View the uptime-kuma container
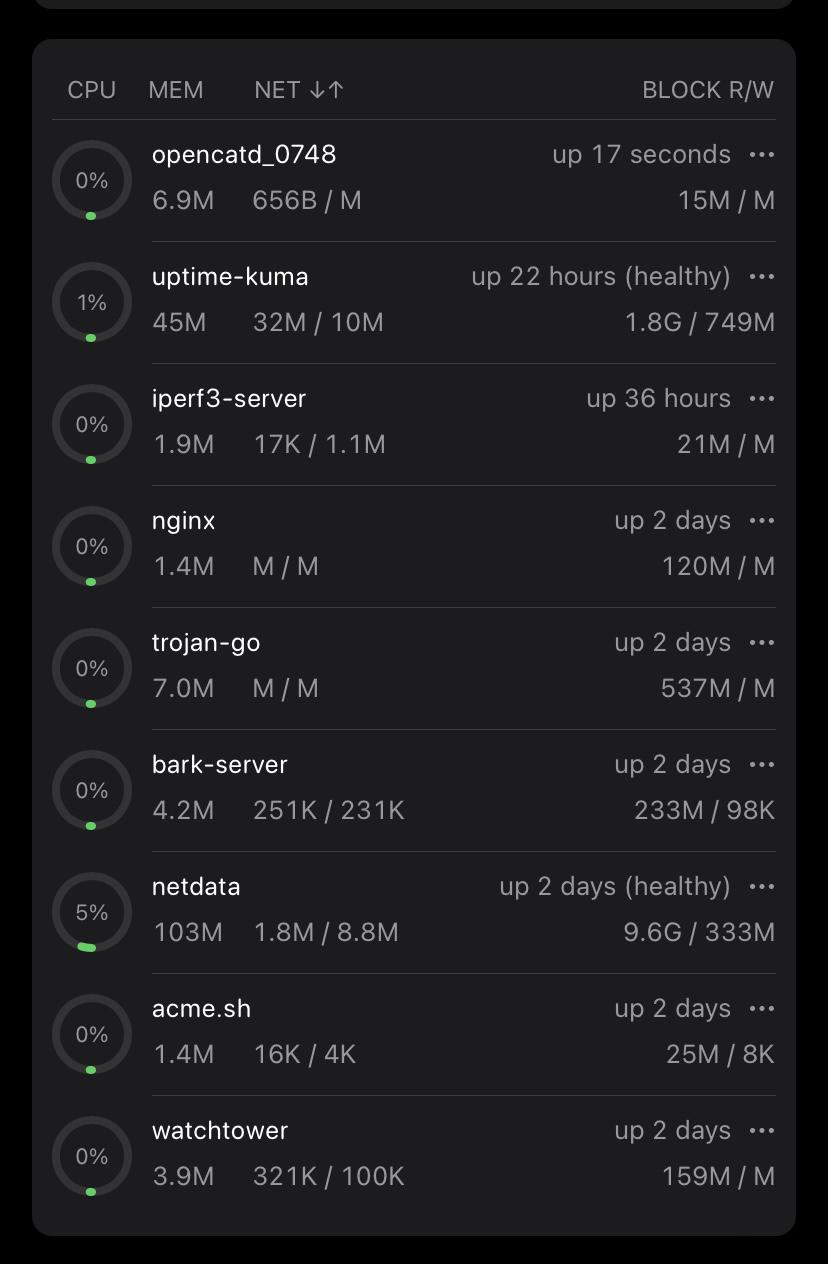This screenshot has width=828, height=1264. click(230, 277)
